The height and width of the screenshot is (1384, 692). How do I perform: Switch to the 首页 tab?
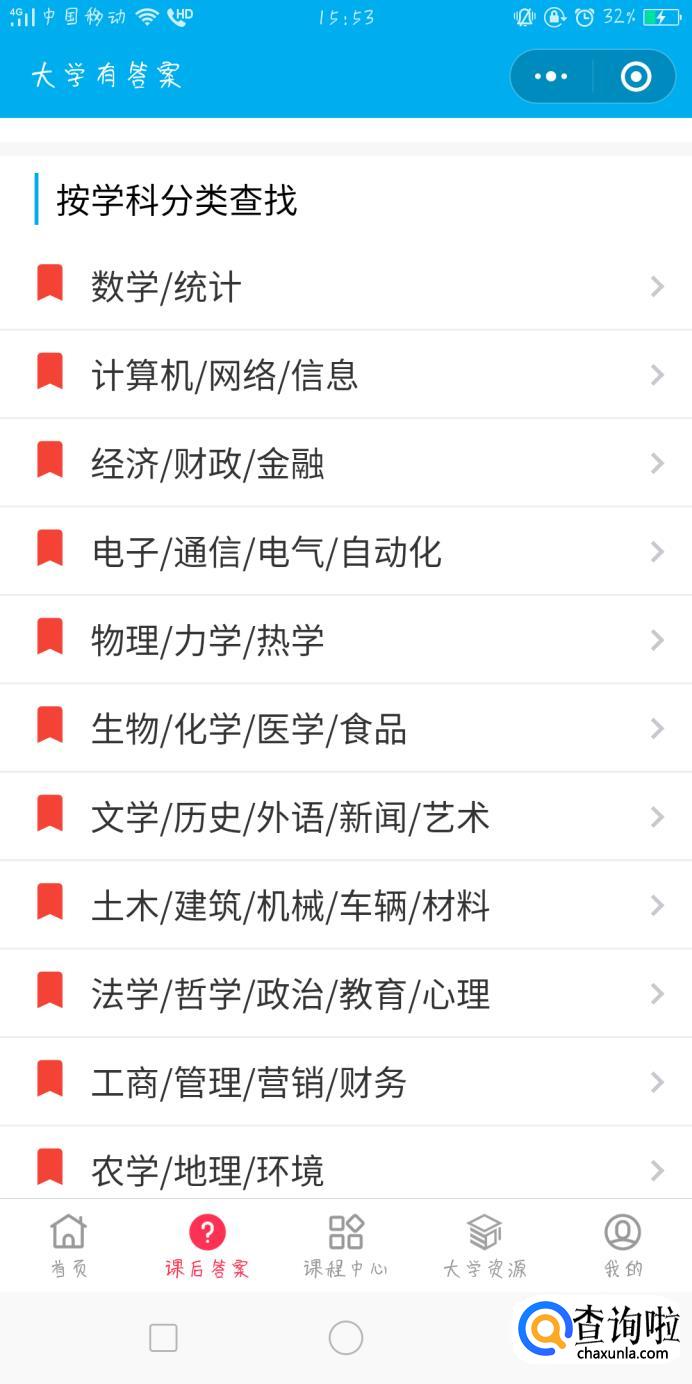(69, 1245)
